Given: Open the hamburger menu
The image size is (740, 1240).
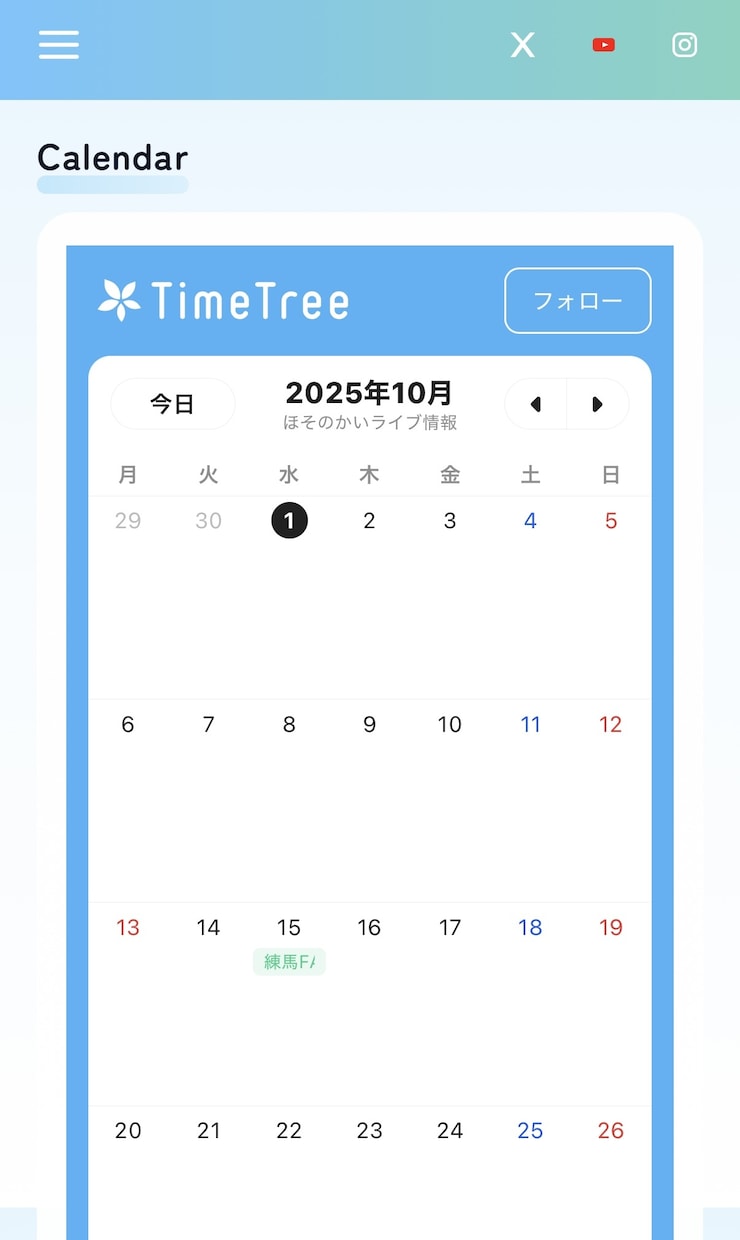Looking at the screenshot, I should [59, 45].
